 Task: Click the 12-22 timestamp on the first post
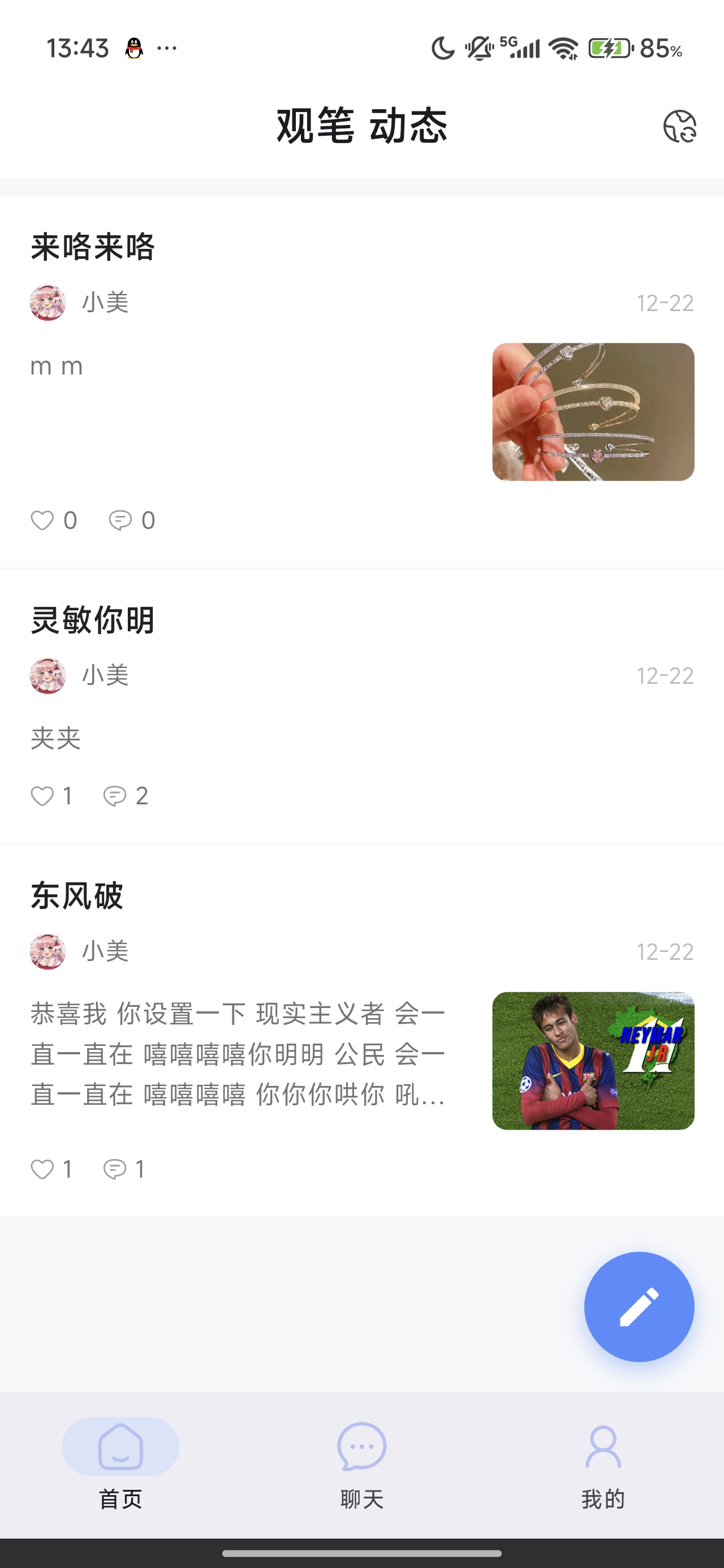point(665,303)
